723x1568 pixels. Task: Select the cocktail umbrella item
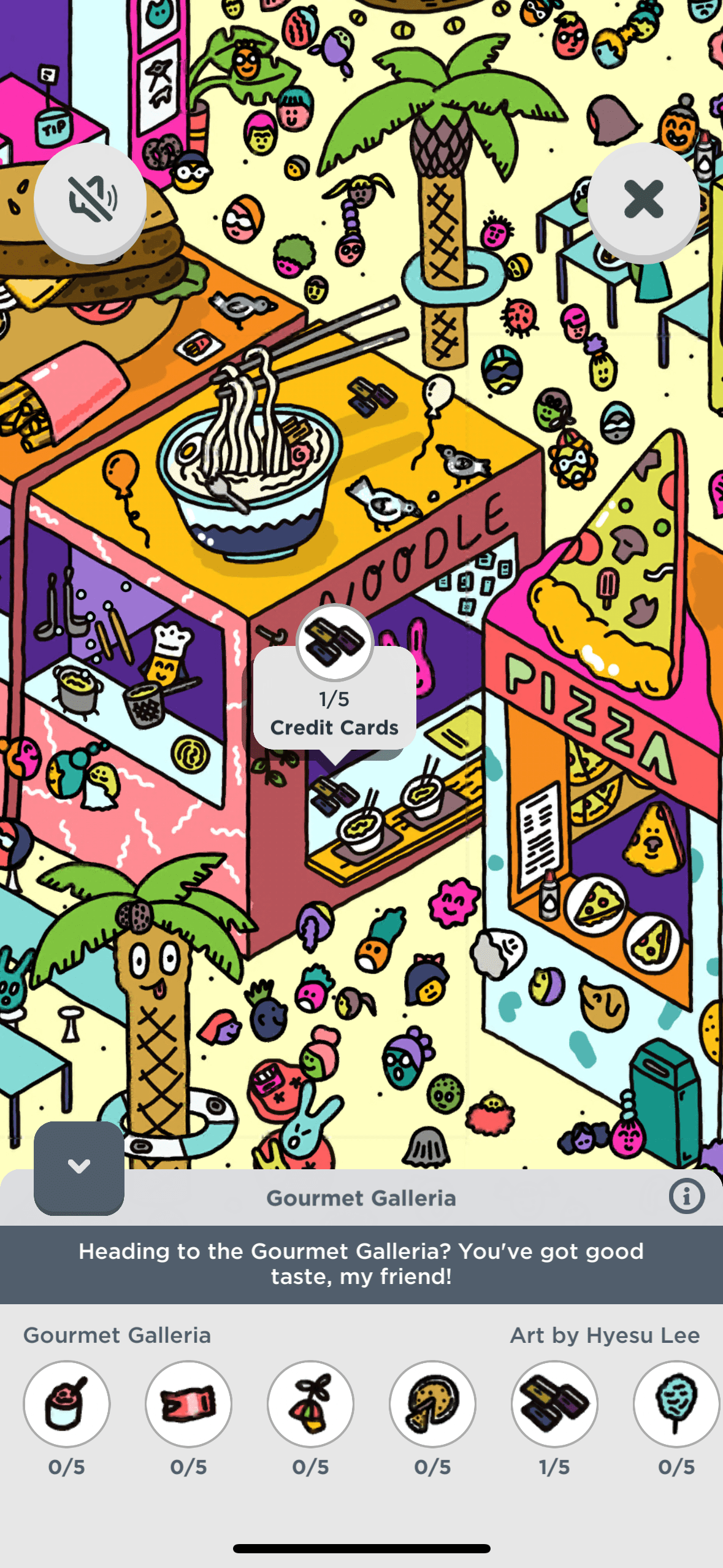coord(310,1404)
